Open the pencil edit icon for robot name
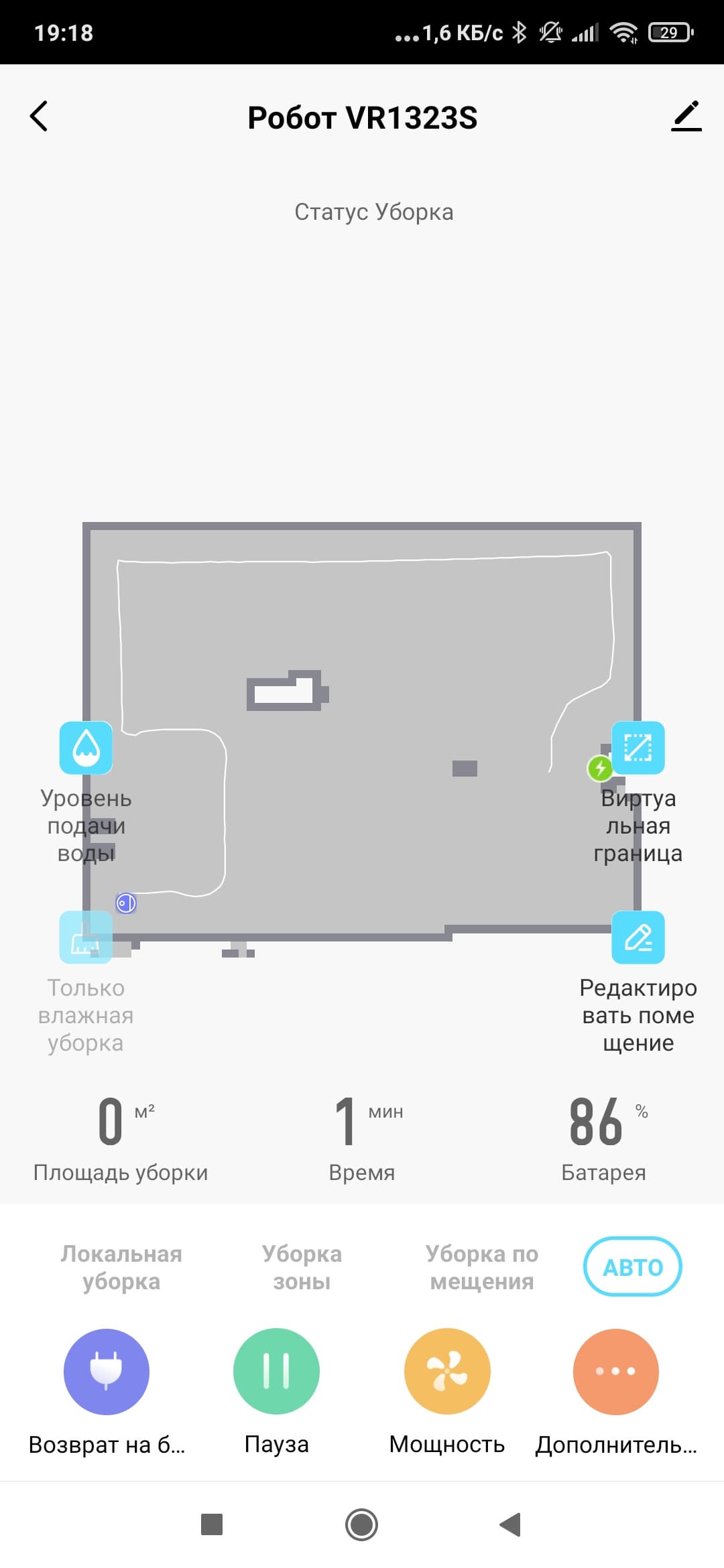 (x=686, y=117)
